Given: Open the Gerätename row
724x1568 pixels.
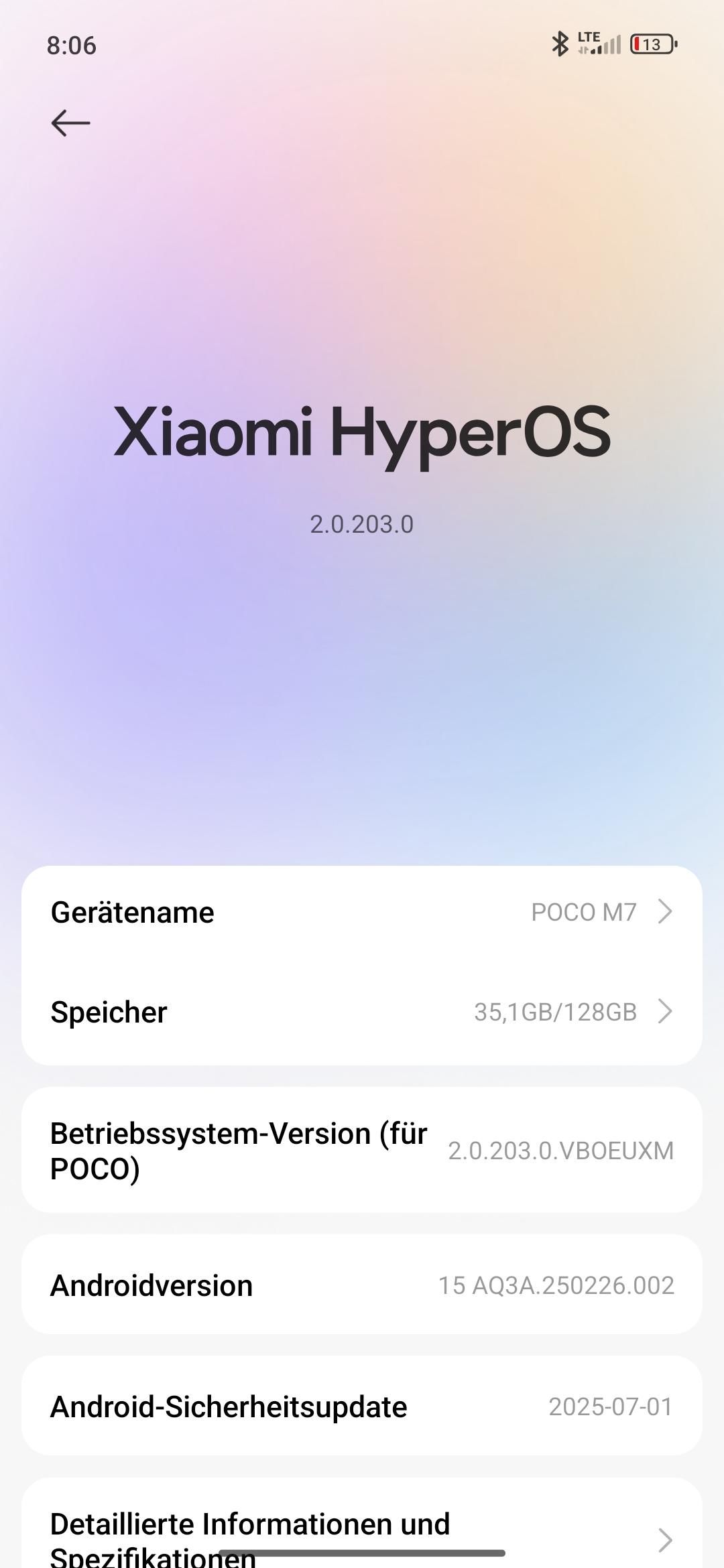Looking at the screenshot, I should [362, 913].
